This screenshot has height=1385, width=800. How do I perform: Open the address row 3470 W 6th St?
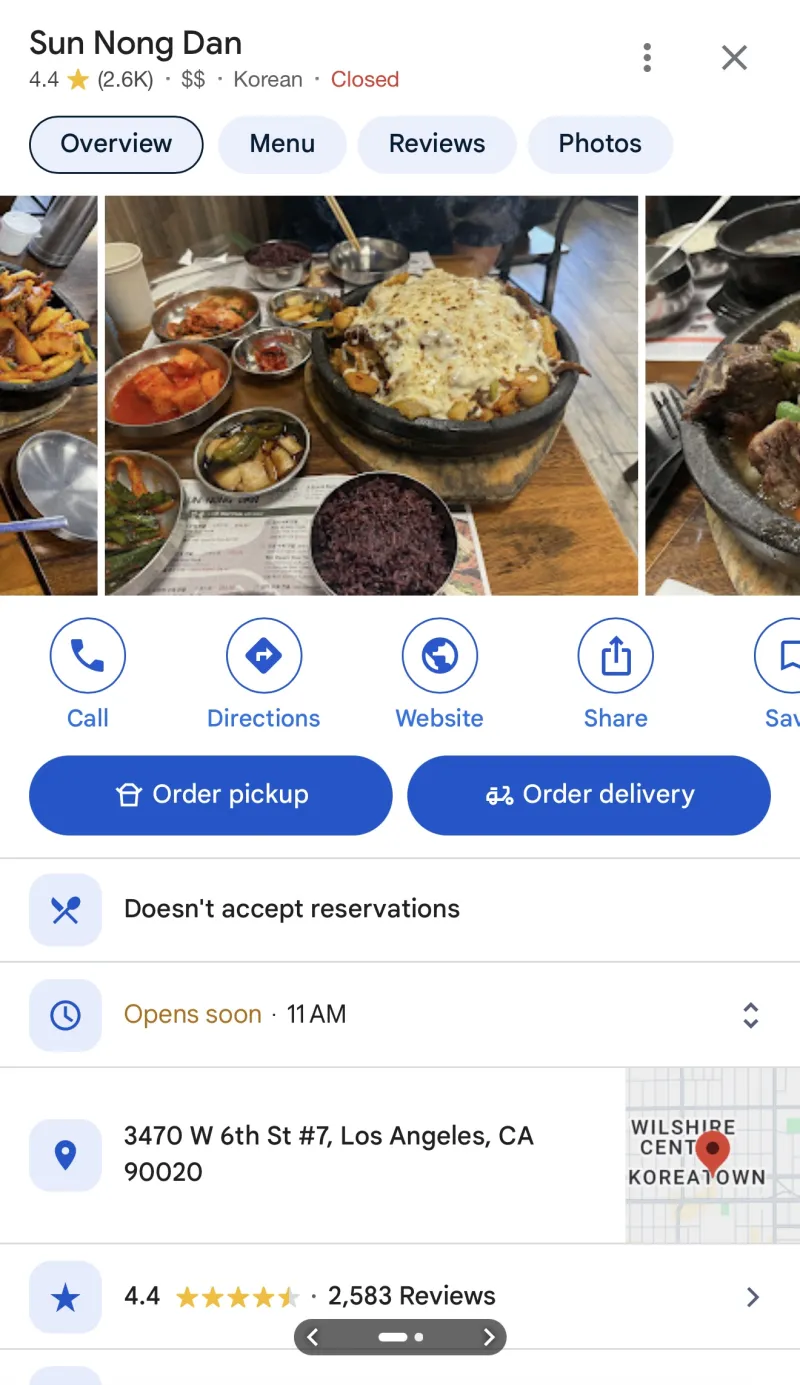pos(328,1154)
